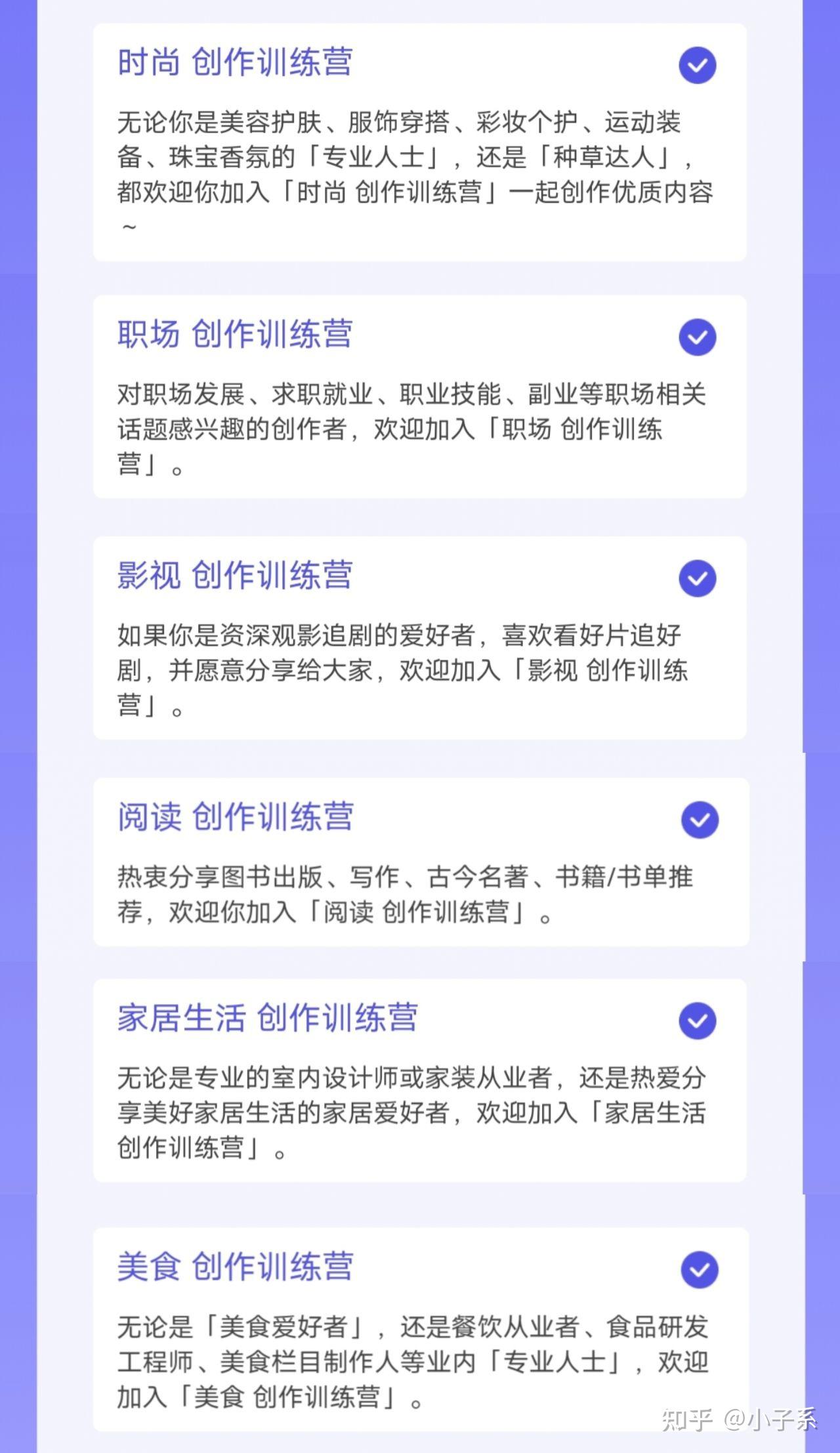Untick the 阅读 创作训练营 checkmark
The height and width of the screenshot is (1453, 840).
click(700, 820)
